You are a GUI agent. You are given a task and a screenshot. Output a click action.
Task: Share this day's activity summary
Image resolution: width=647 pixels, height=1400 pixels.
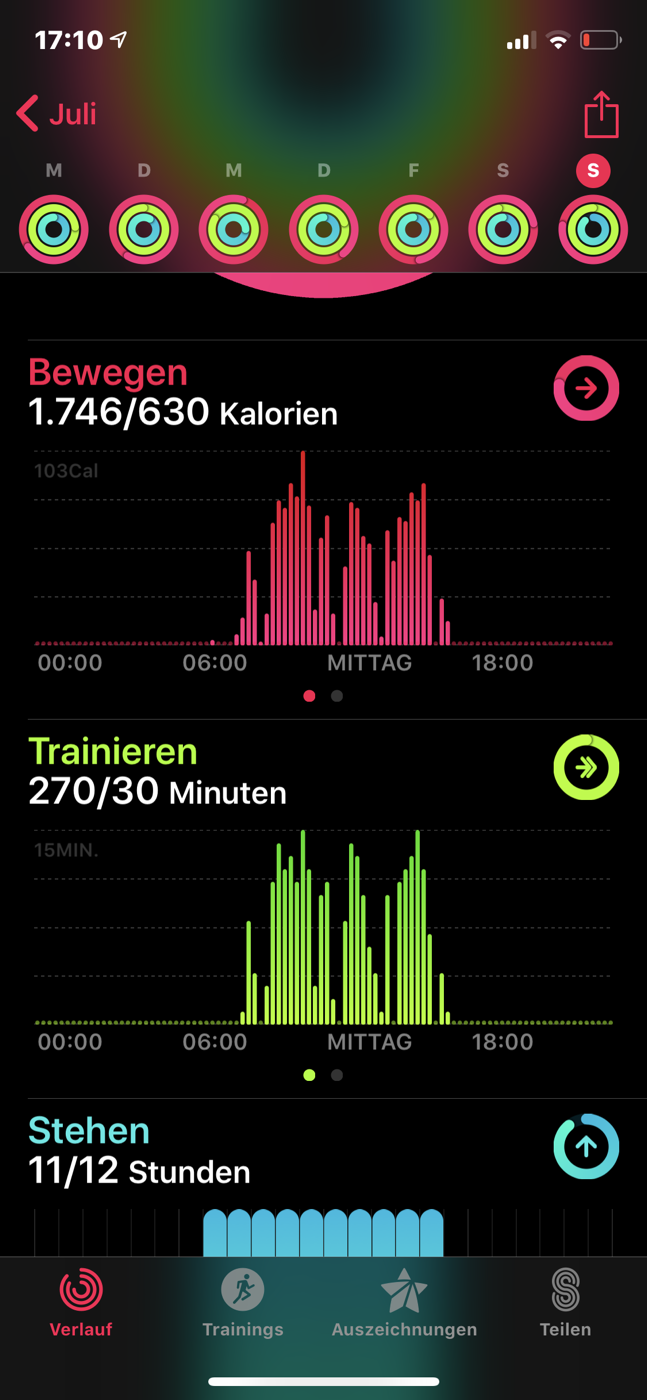[601, 114]
